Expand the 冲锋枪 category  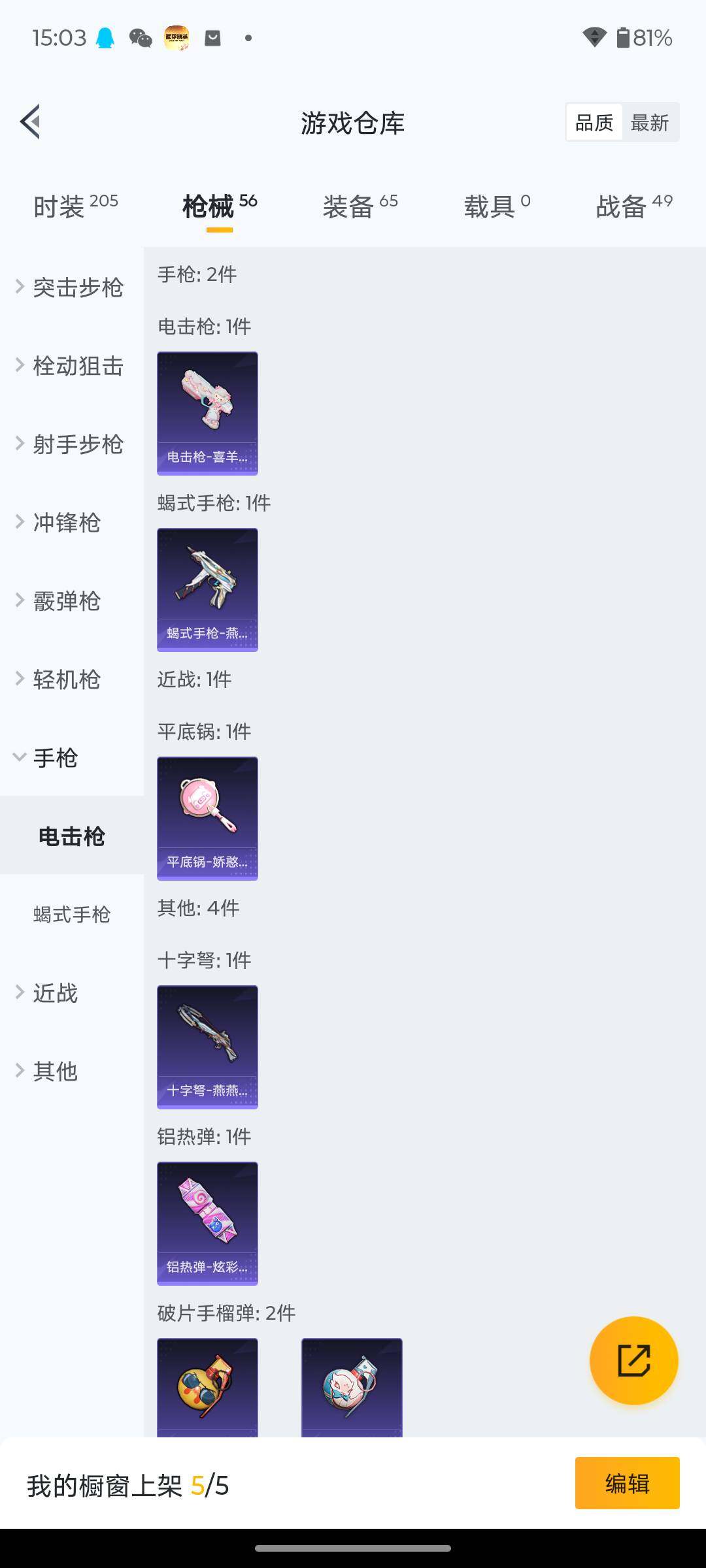(65, 523)
